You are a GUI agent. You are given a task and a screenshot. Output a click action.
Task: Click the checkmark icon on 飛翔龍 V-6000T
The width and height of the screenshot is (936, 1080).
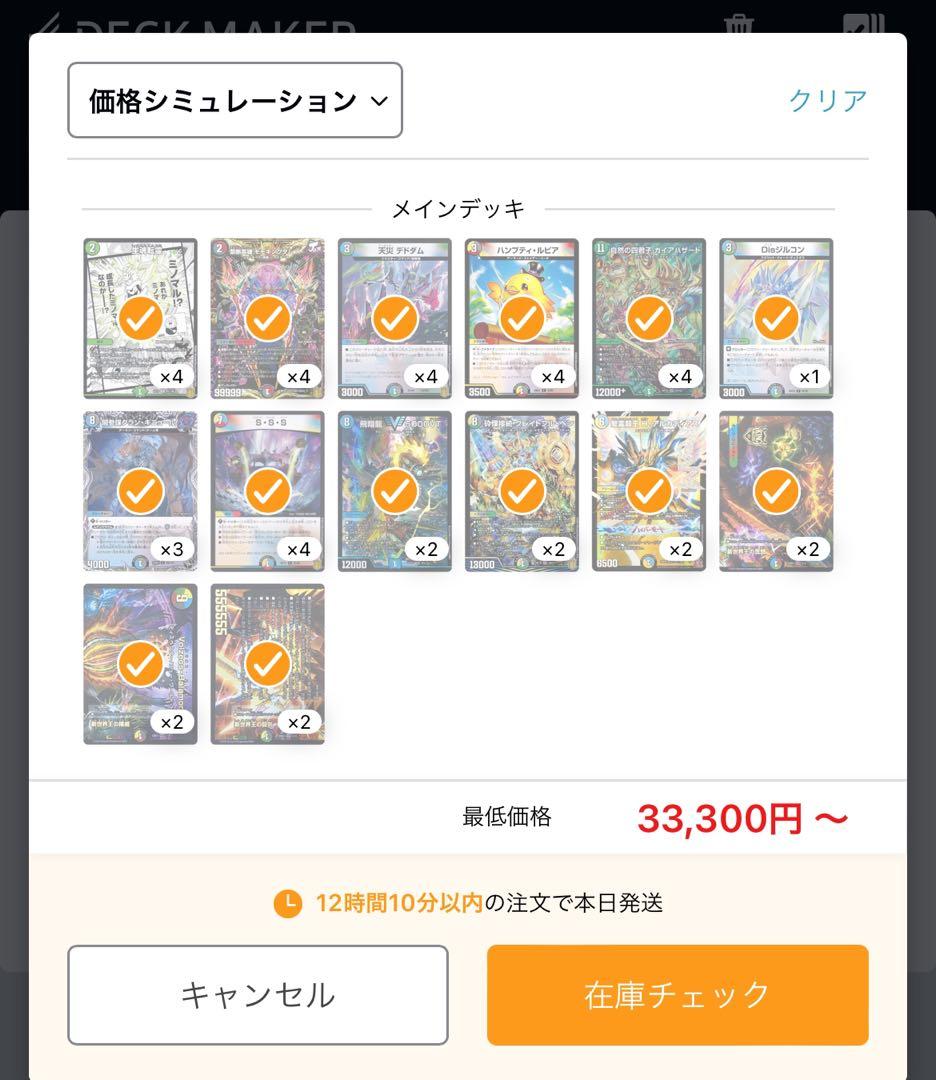pyautogui.click(x=394, y=490)
